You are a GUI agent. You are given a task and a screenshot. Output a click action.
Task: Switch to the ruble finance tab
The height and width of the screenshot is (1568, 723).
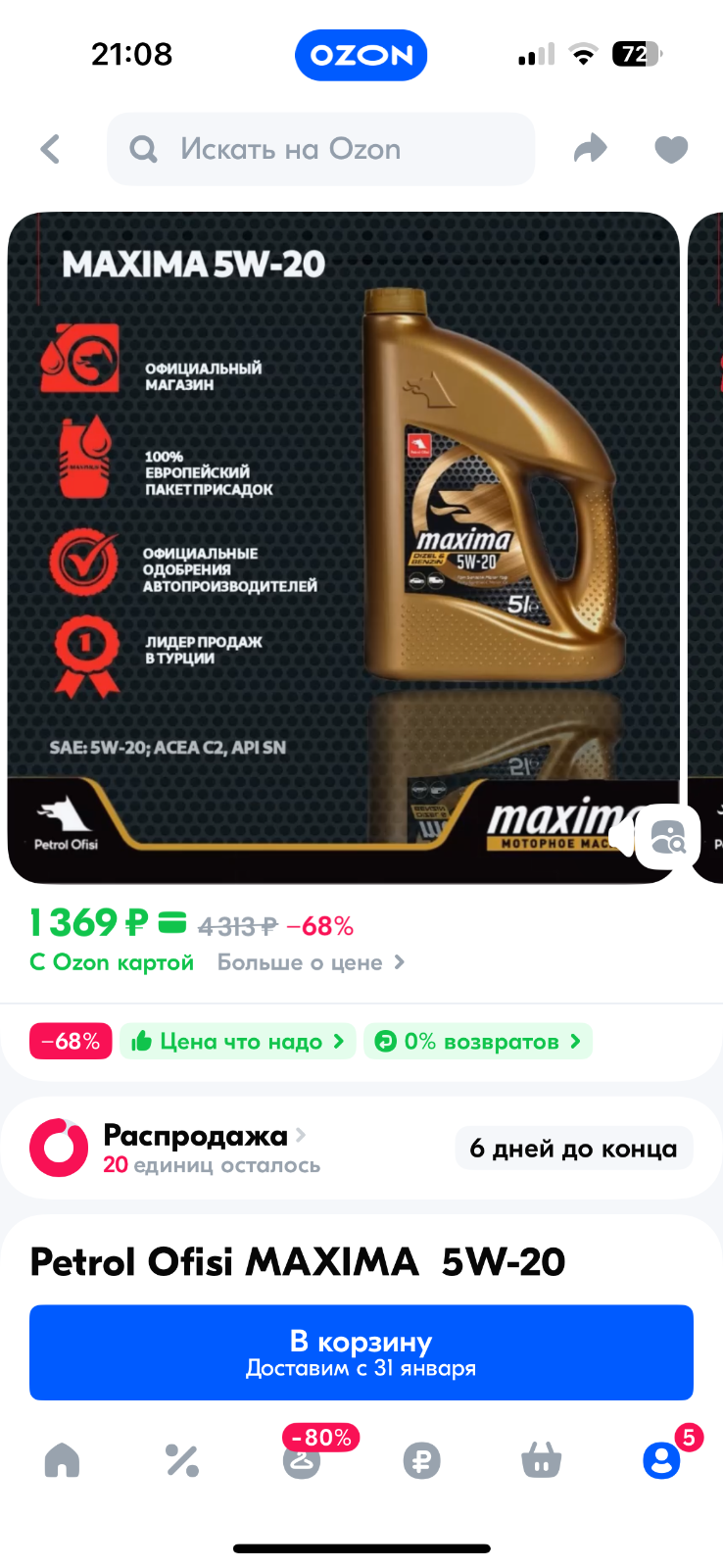click(422, 1461)
